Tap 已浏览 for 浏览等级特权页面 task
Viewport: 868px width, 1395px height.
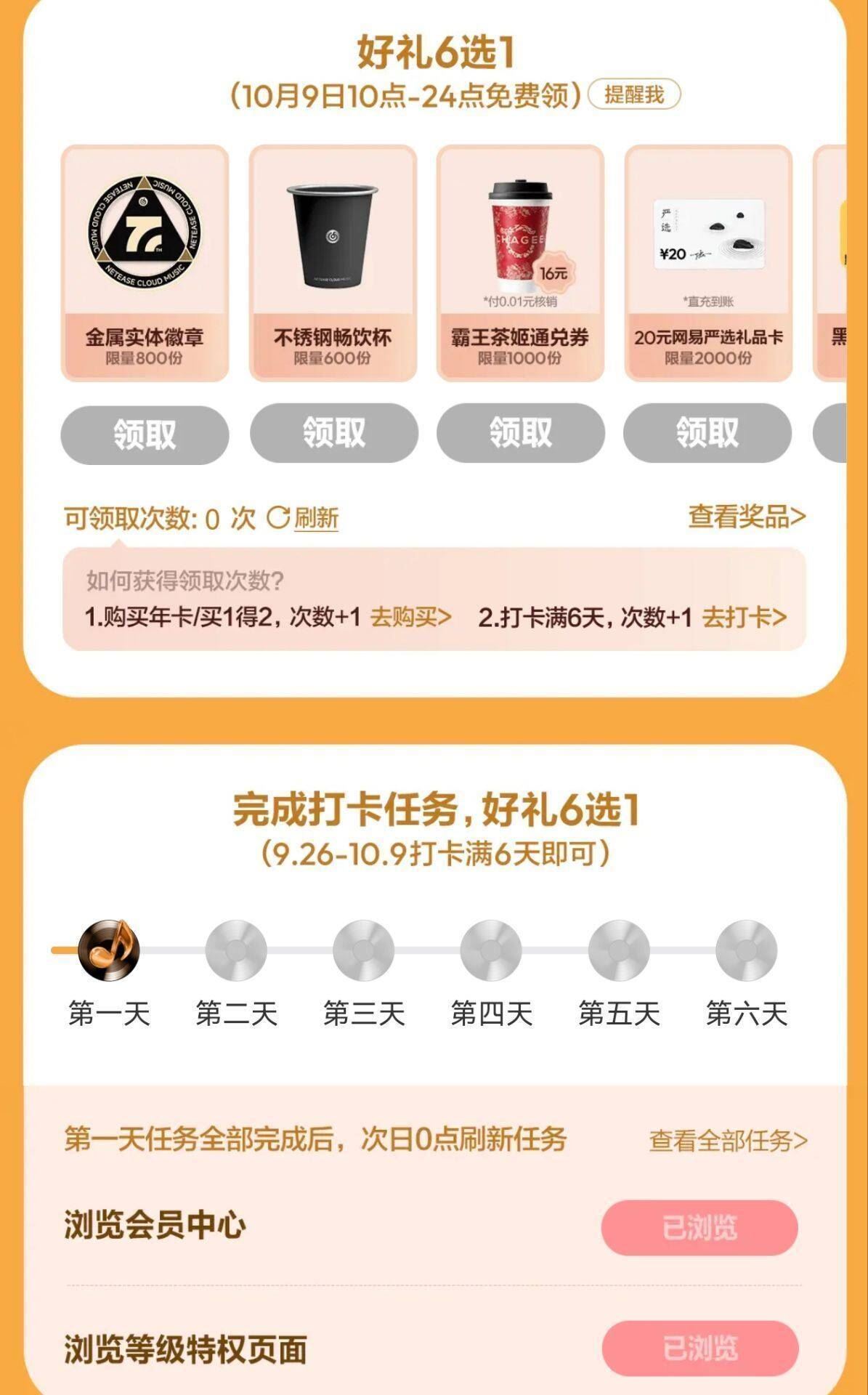pos(700,1348)
